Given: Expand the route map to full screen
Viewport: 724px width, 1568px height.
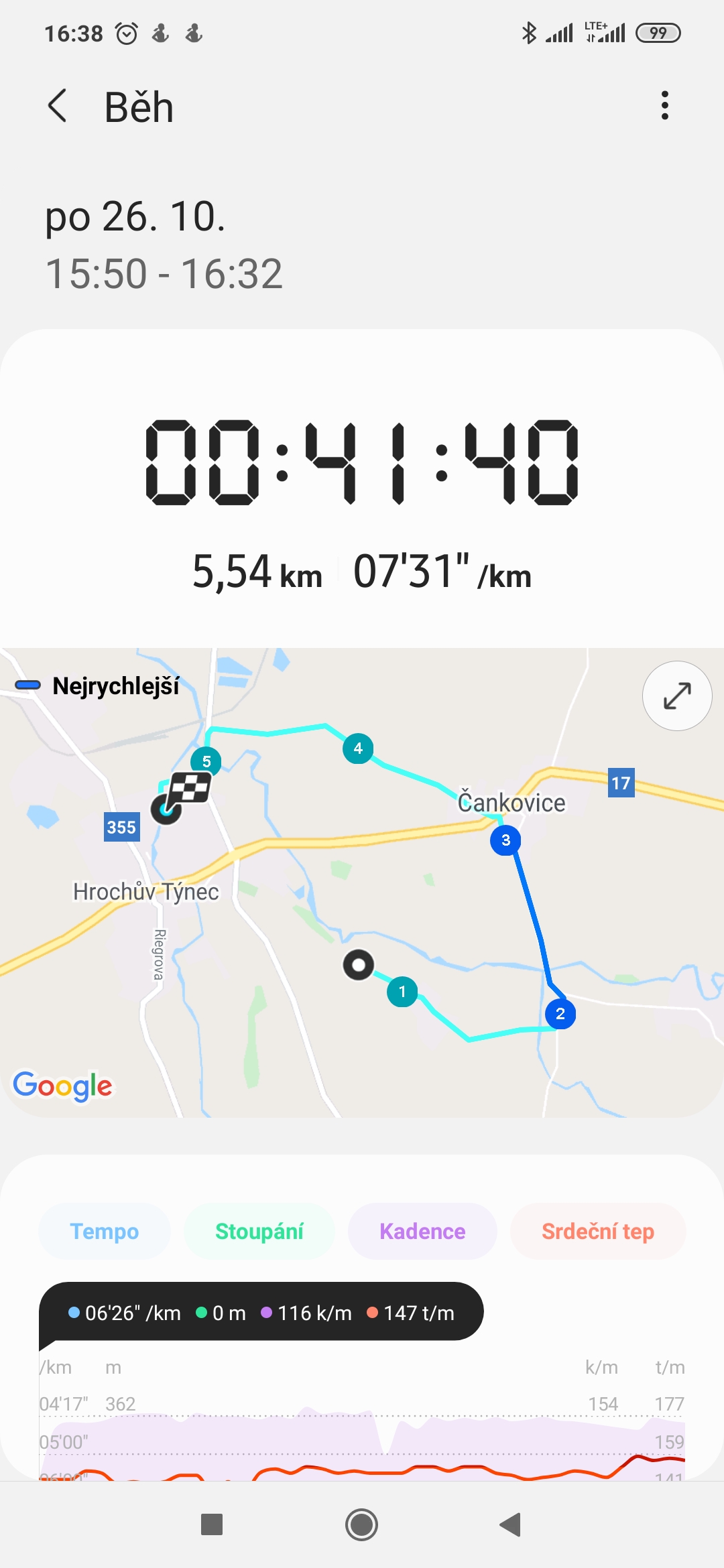Looking at the screenshot, I should (677, 696).
